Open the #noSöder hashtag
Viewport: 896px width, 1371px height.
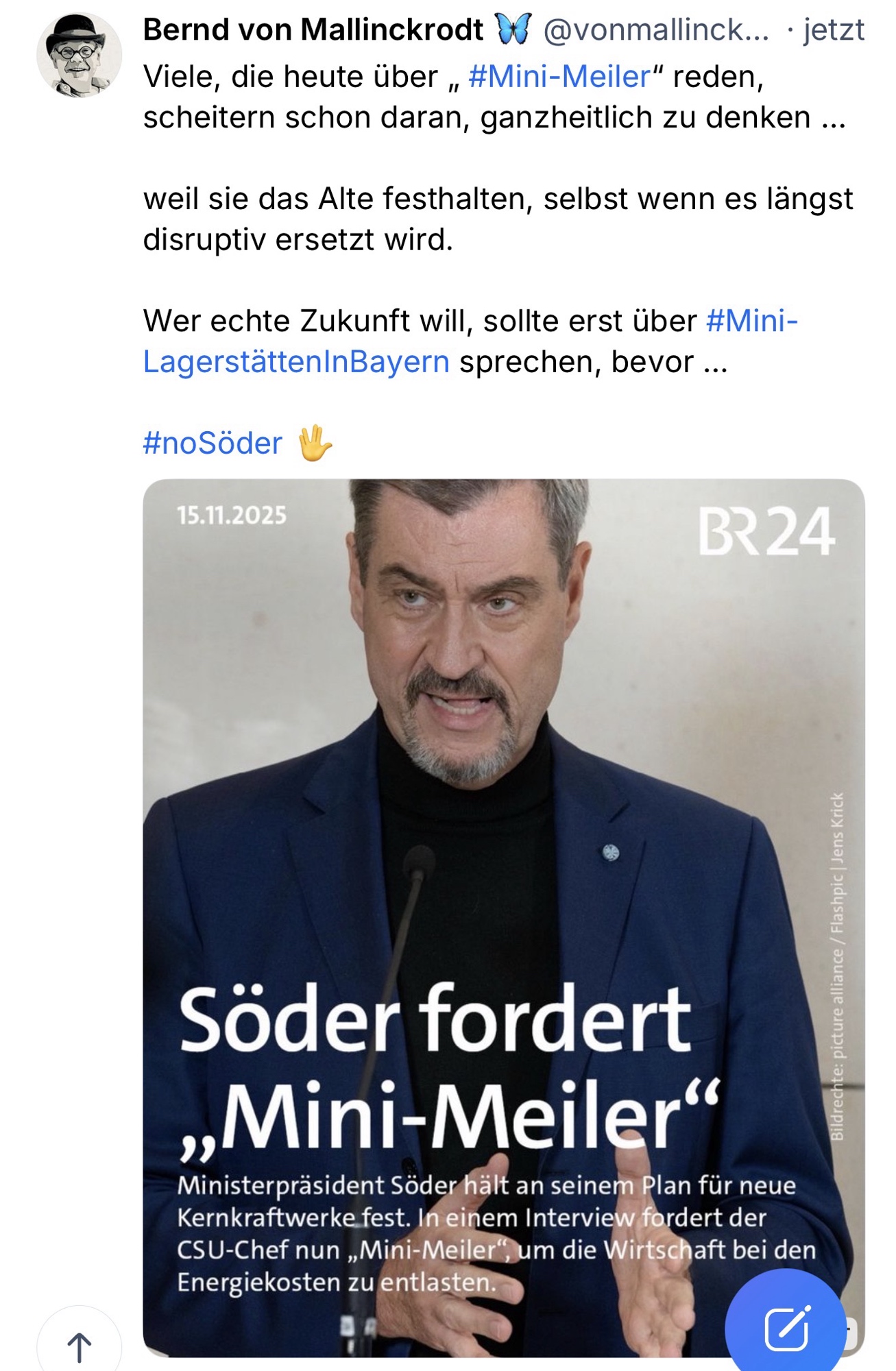[x=213, y=444]
